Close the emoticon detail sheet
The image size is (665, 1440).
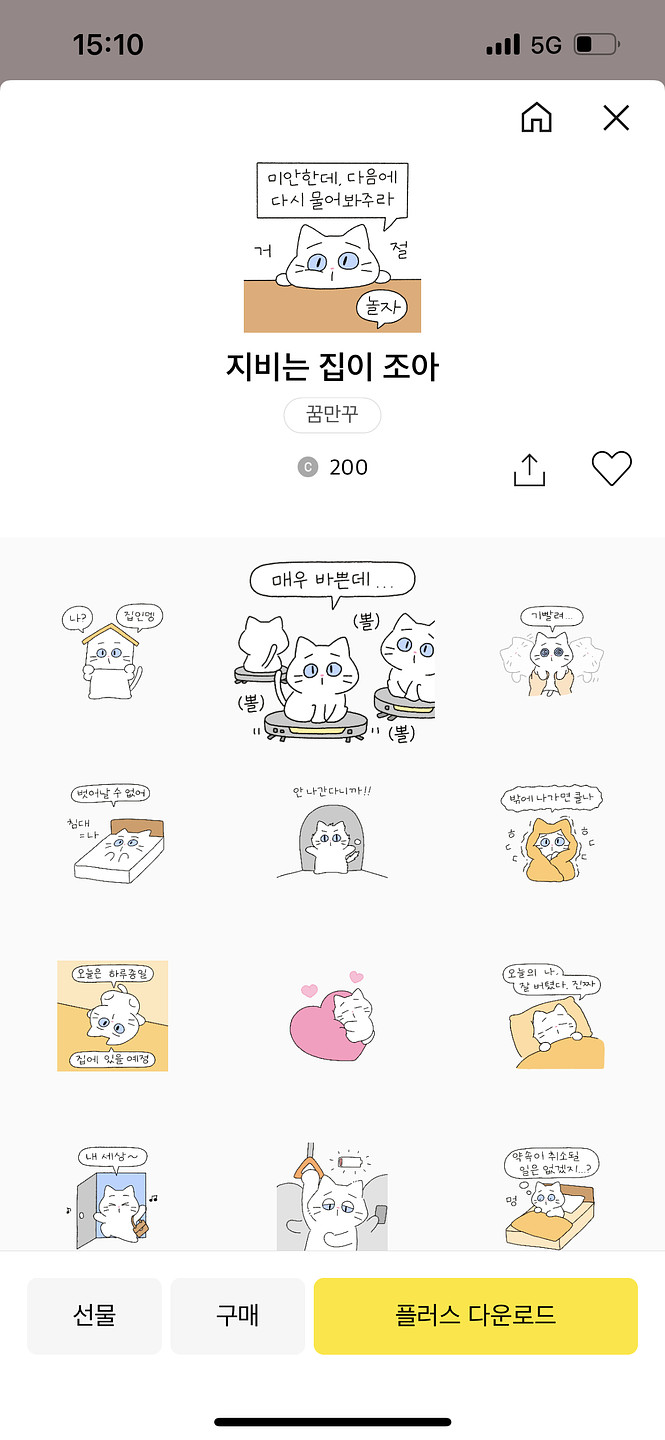tap(616, 118)
